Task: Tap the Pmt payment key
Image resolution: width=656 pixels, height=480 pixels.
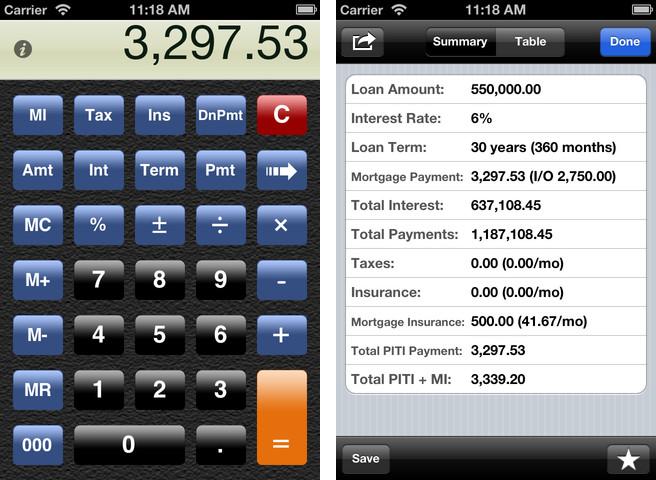Action: tap(220, 170)
